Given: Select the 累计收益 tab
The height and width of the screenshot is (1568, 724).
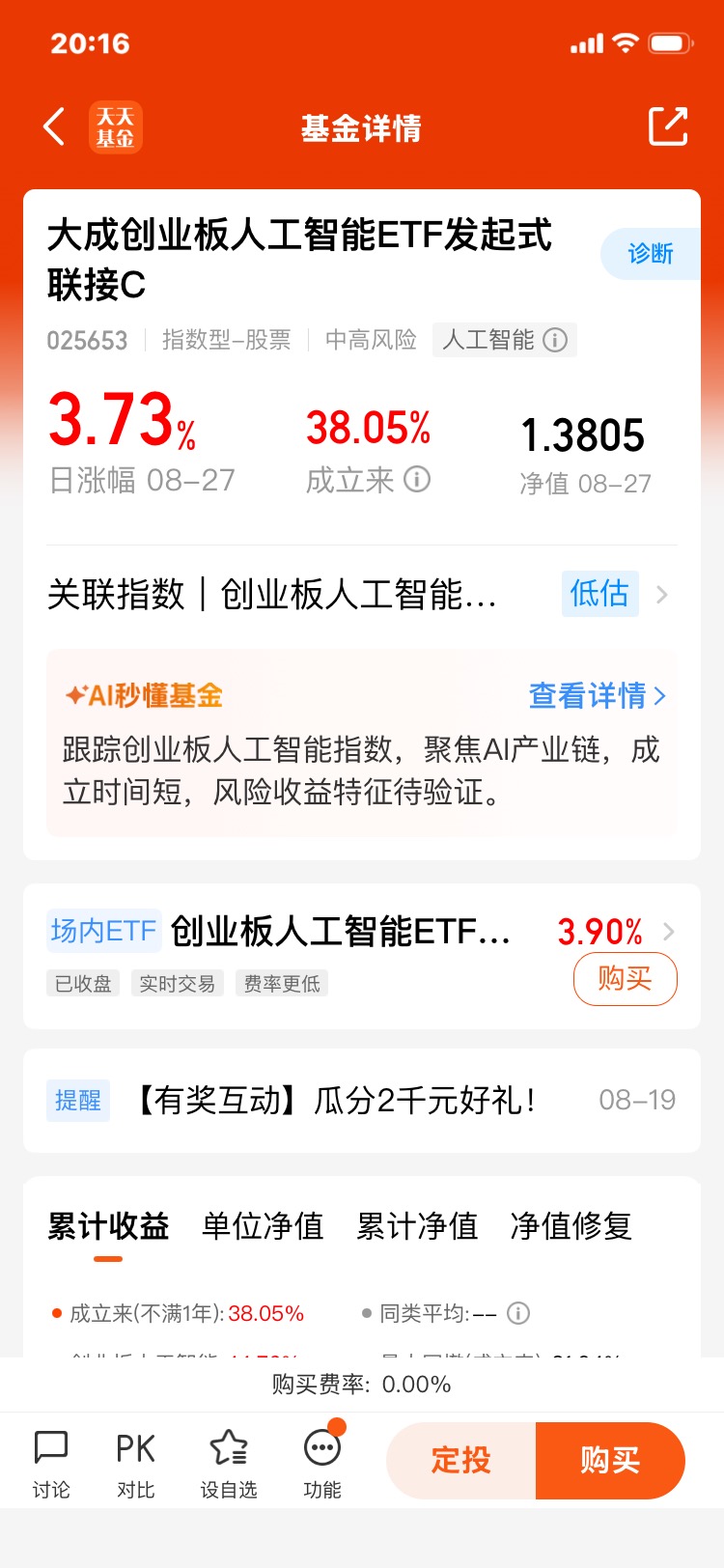Looking at the screenshot, I should pyautogui.click(x=108, y=1226).
